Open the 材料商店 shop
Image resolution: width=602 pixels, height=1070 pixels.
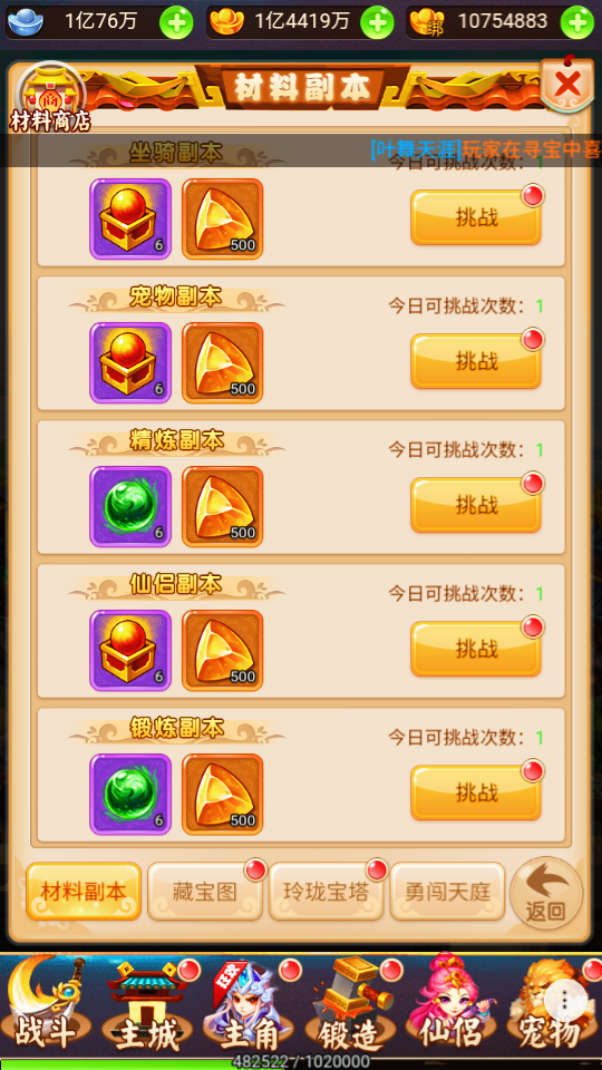[x=50, y=99]
